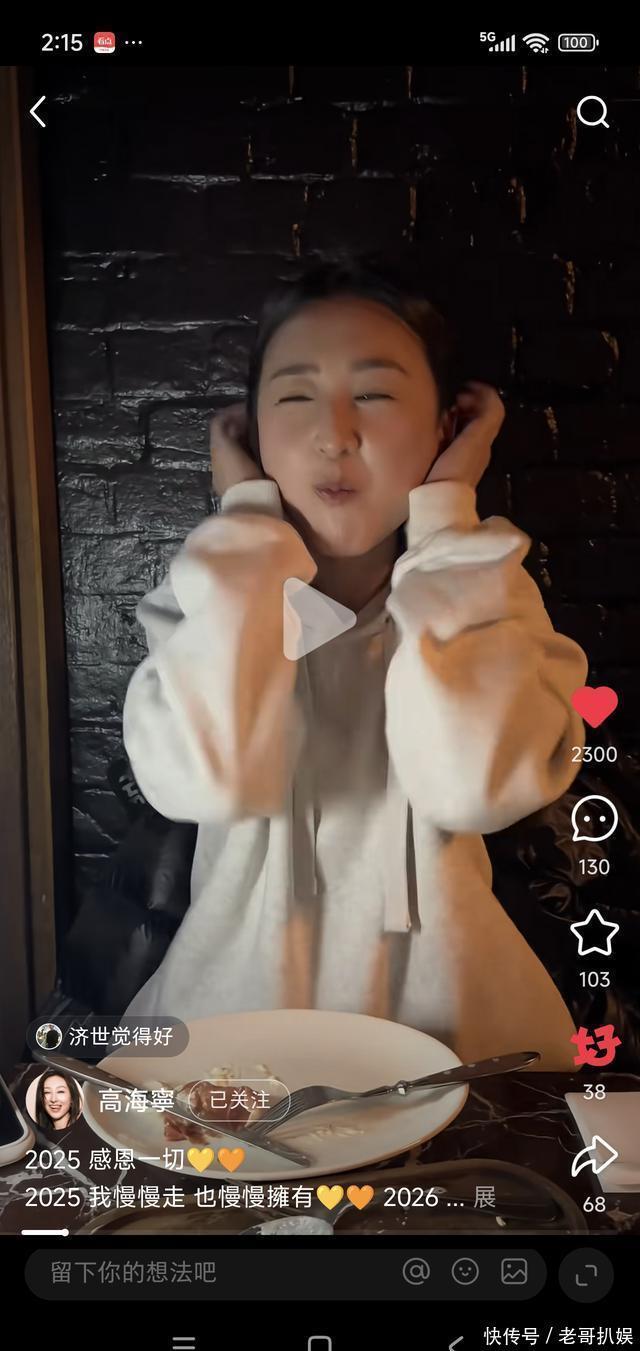Toggle fullscreen view of the video

pos(586,1273)
